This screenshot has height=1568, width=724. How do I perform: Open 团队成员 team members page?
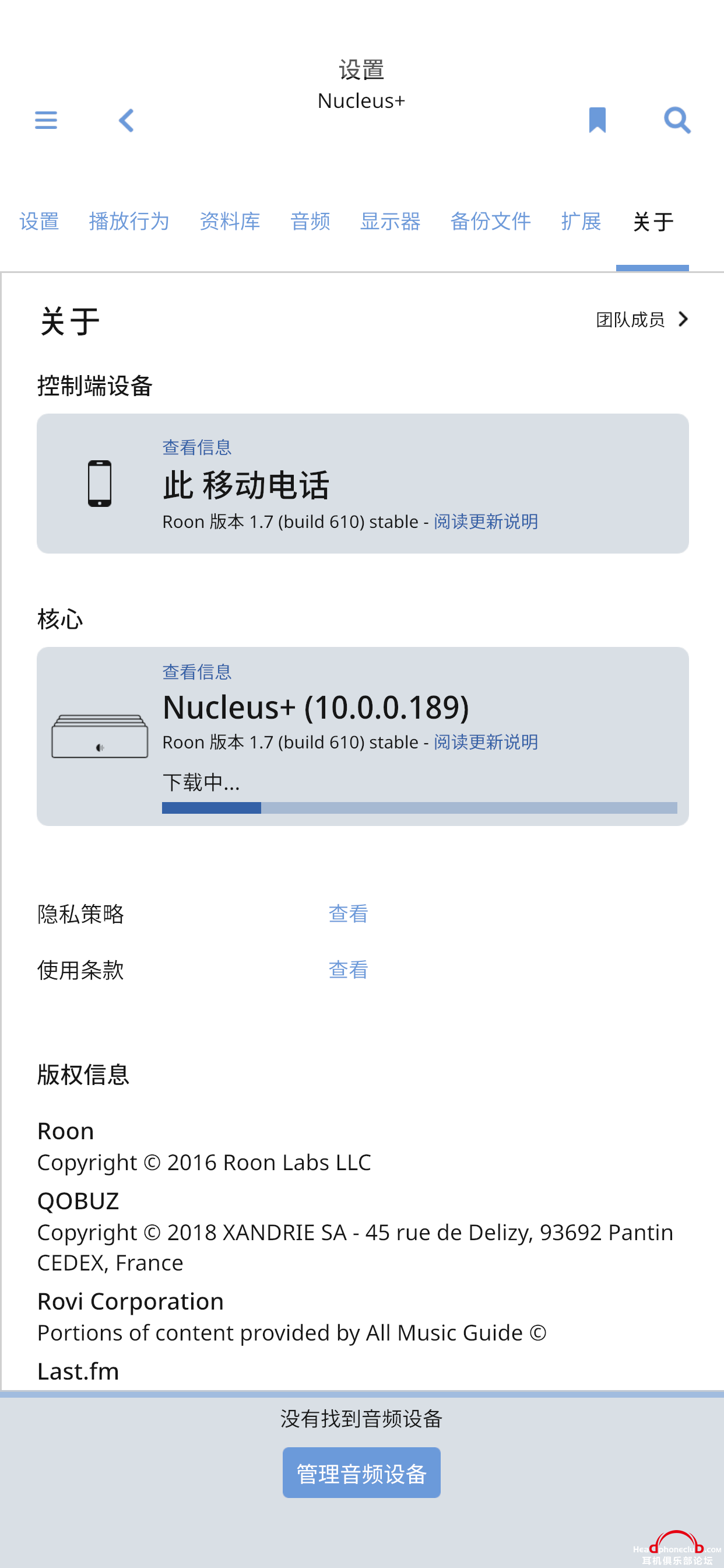pyautogui.click(x=642, y=320)
